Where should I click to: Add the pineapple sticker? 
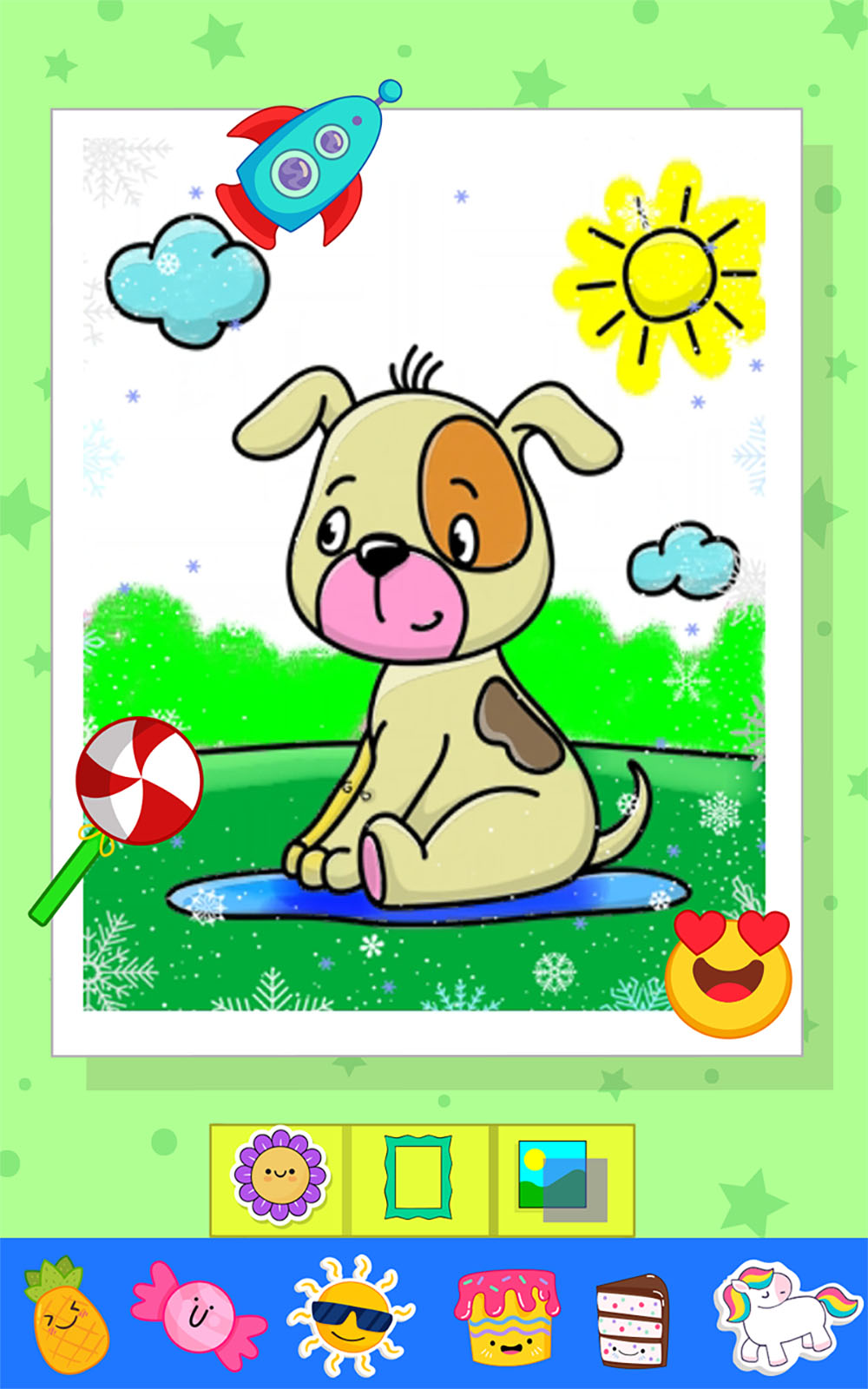click(68, 1315)
